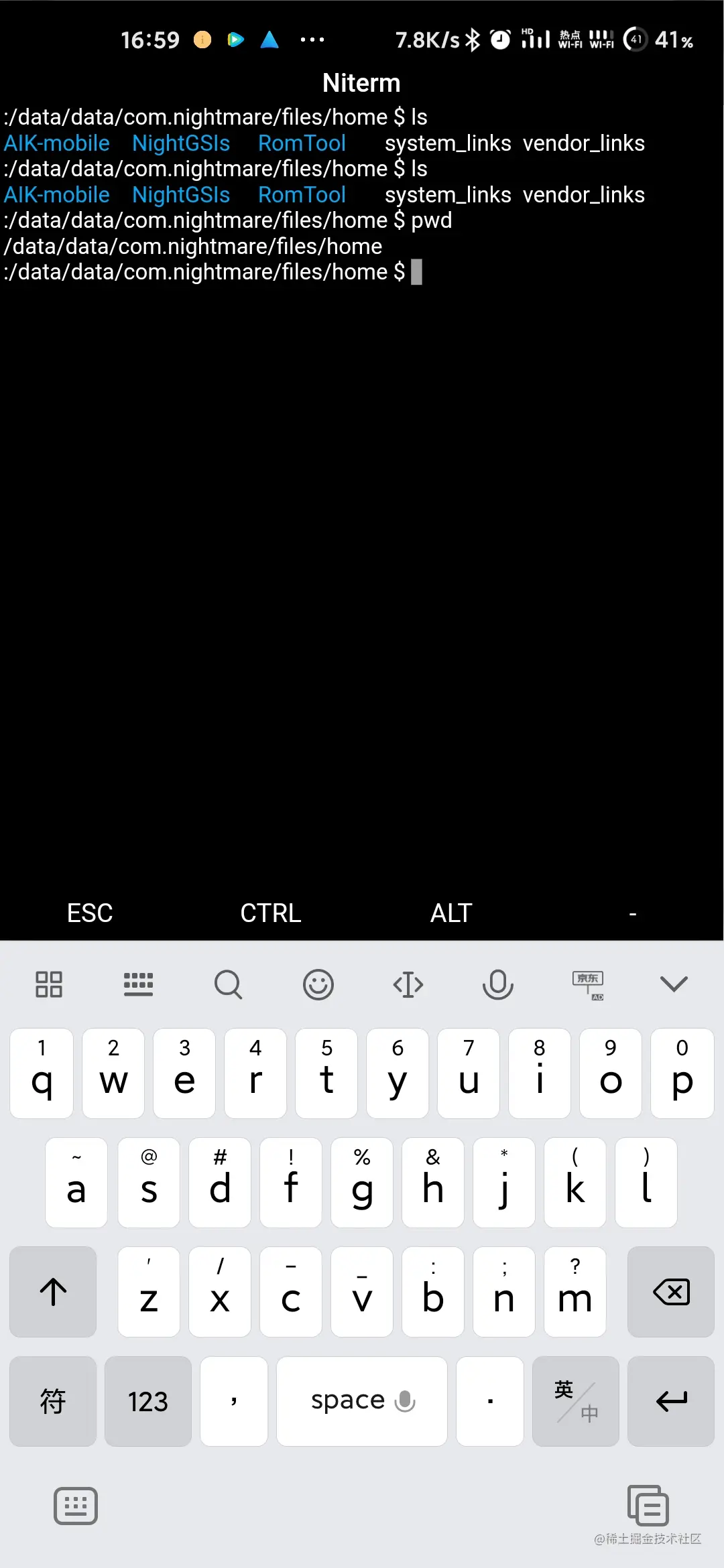This screenshot has width=724, height=1568.
Task: Open clipboard icon below the keyboard
Action: [x=648, y=1506]
